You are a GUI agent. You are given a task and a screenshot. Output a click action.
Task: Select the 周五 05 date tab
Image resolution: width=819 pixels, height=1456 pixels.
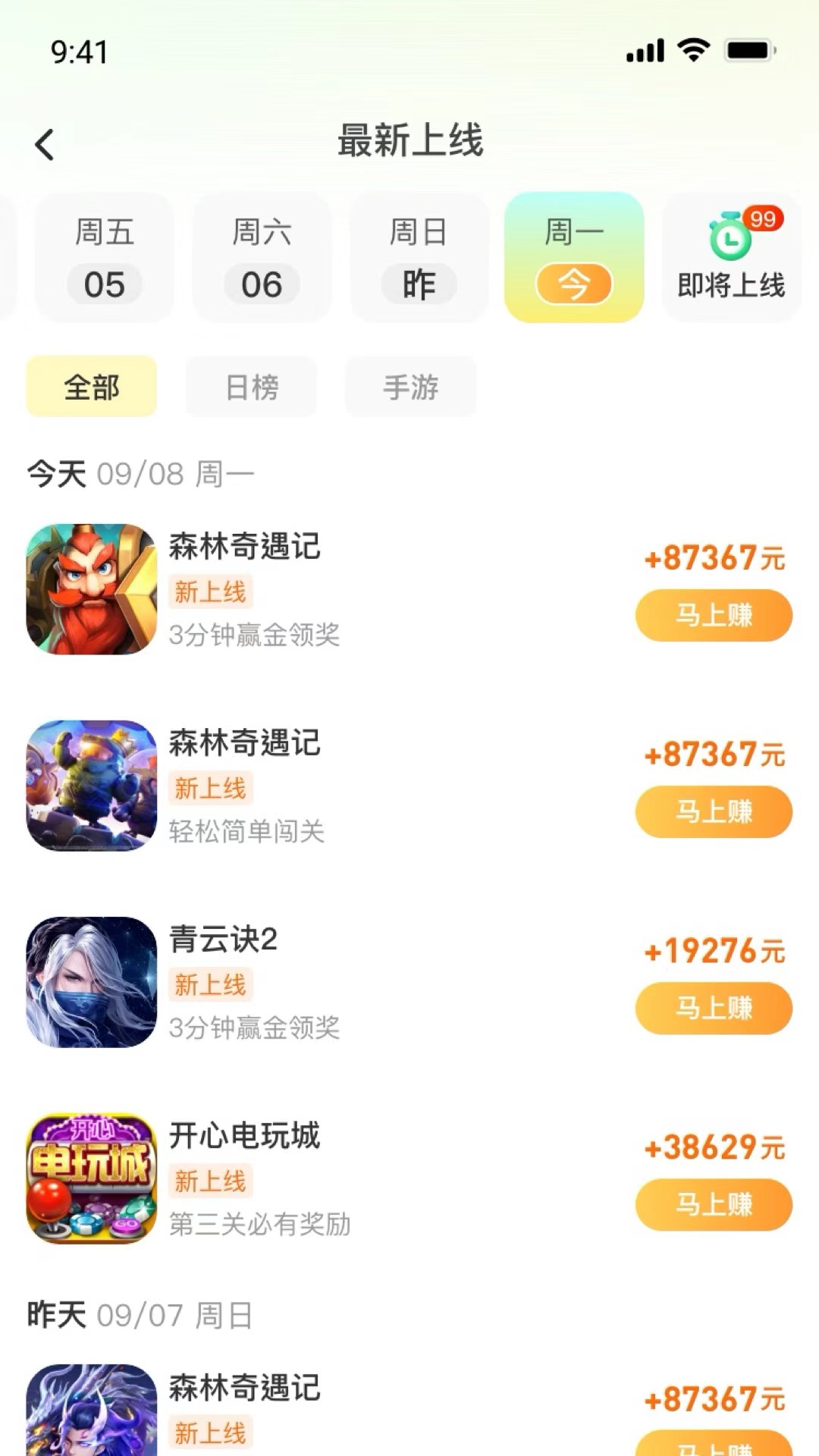pyautogui.click(x=104, y=259)
